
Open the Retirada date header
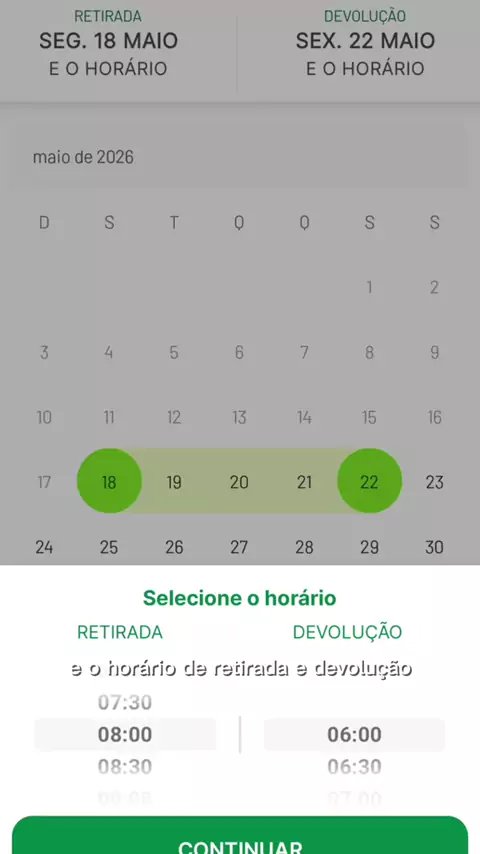(108, 45)
